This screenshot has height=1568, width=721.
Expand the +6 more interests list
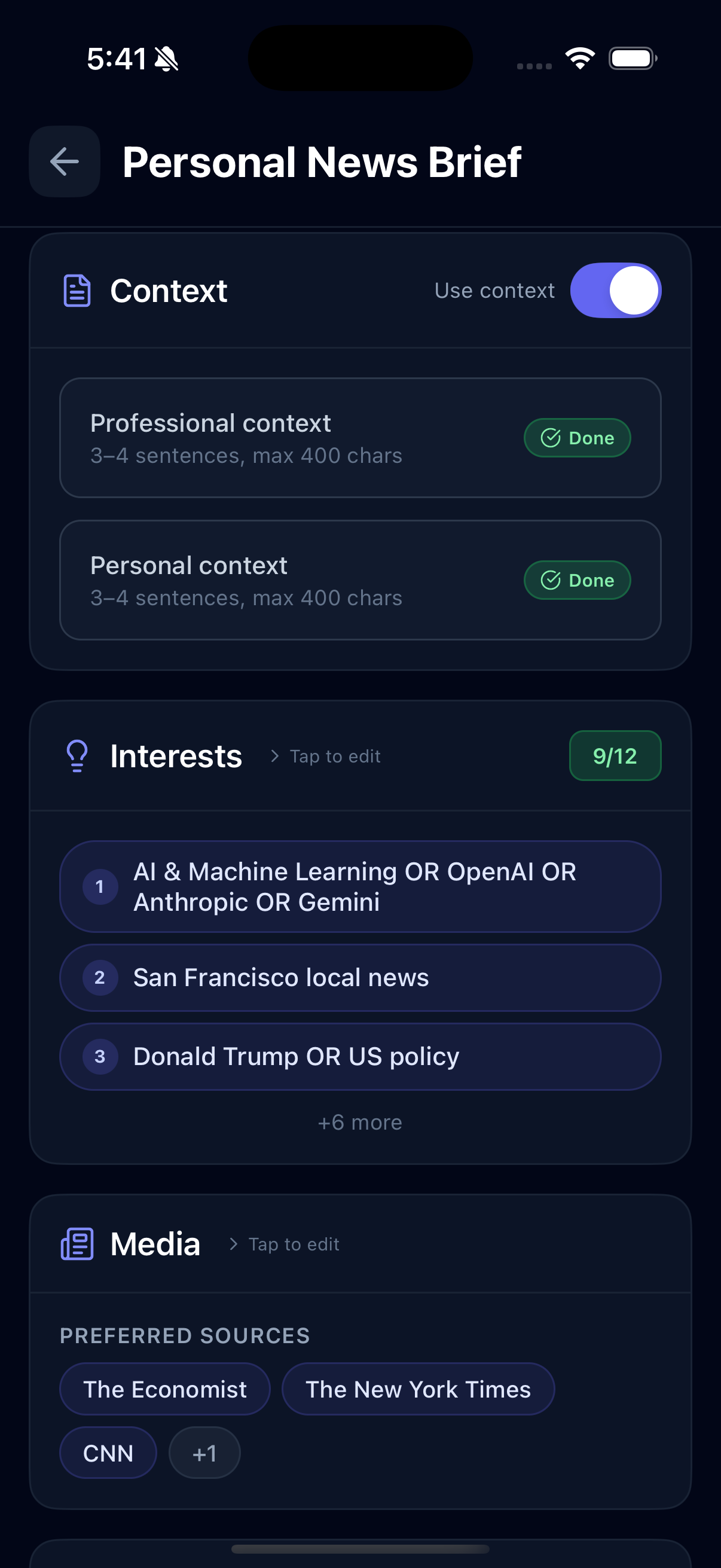click(359, 1122)
